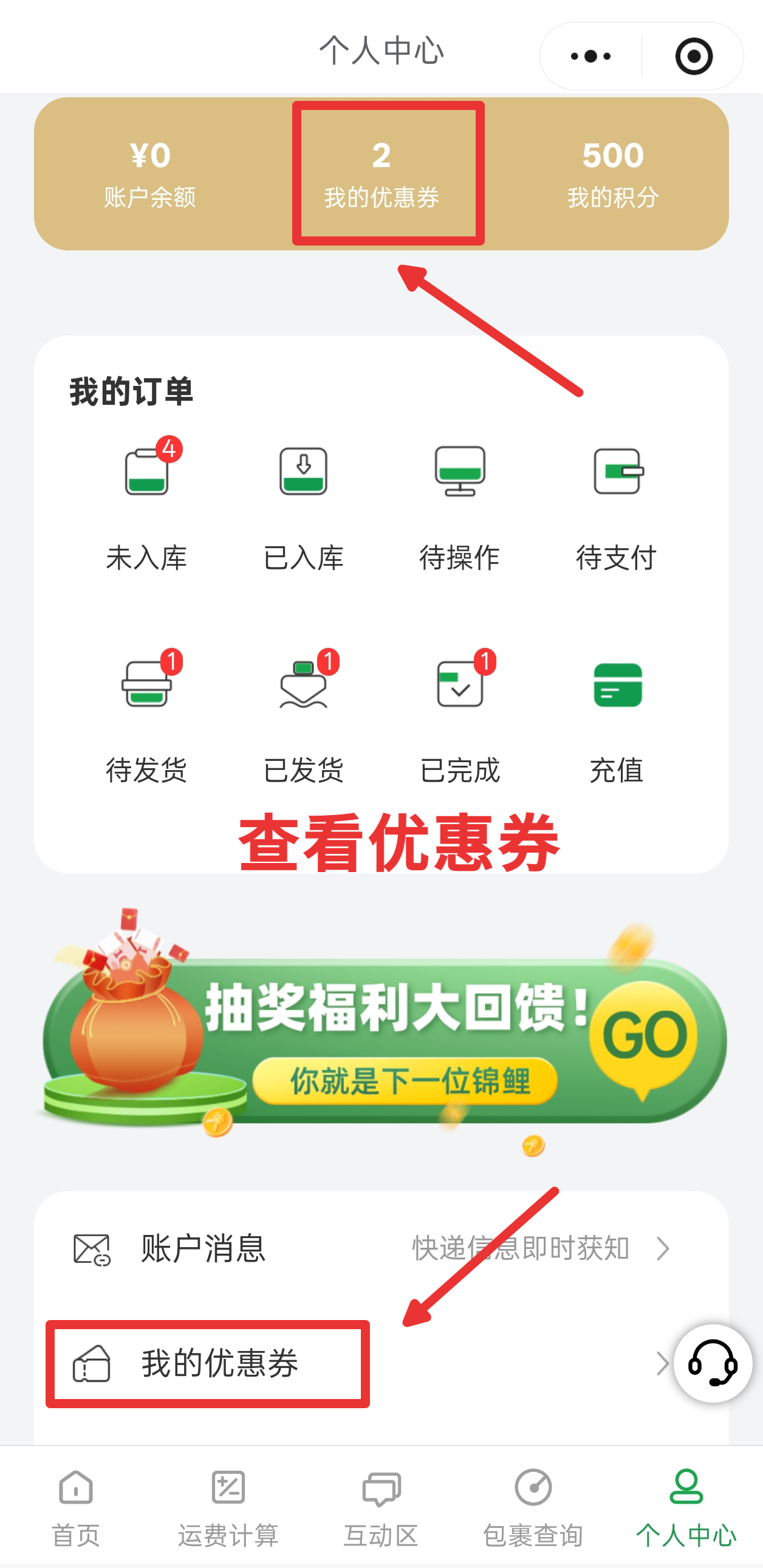
Task: Check 我的积分 points total
Action: point(613,173)
